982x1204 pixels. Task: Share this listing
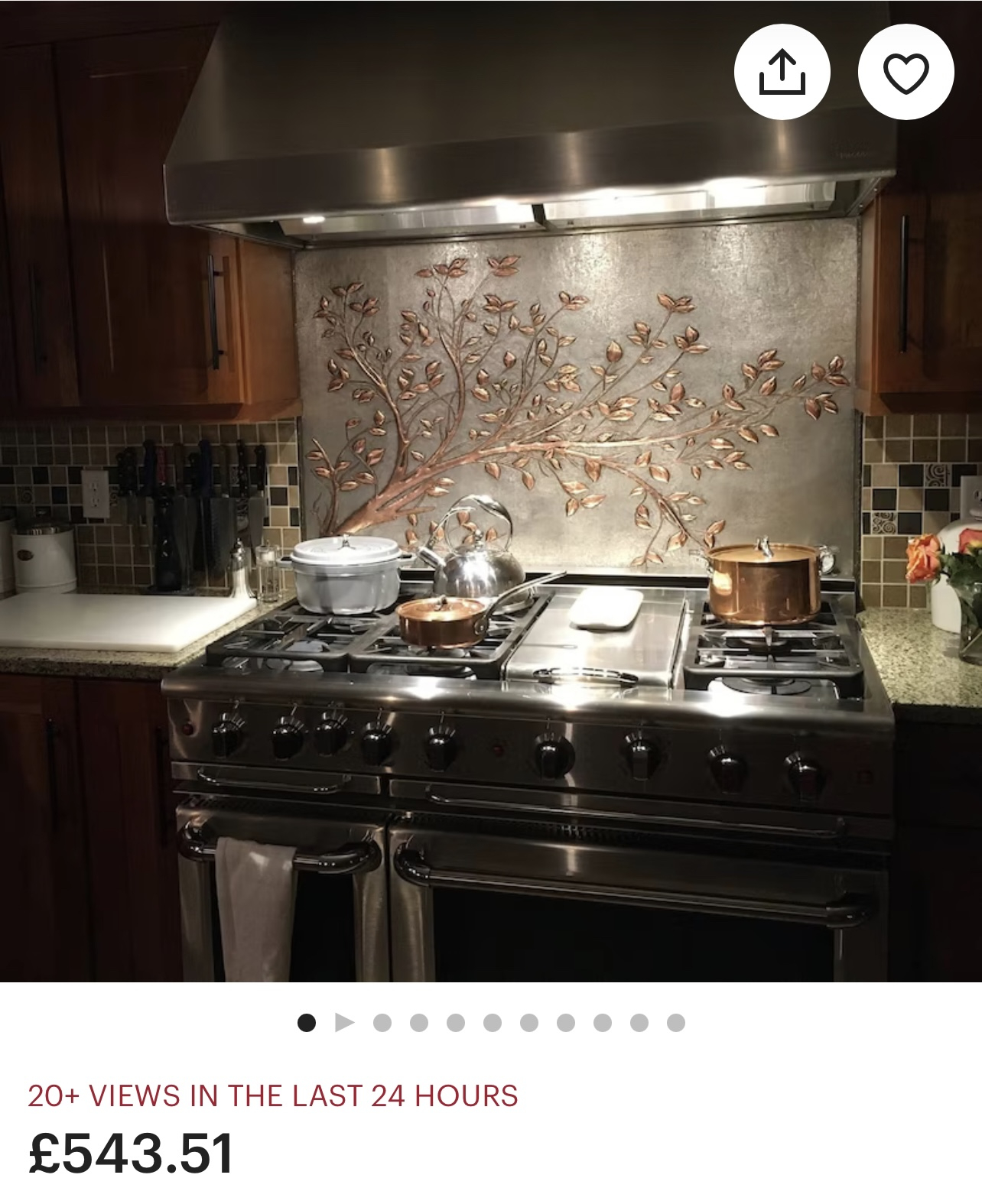coord(782,72)
